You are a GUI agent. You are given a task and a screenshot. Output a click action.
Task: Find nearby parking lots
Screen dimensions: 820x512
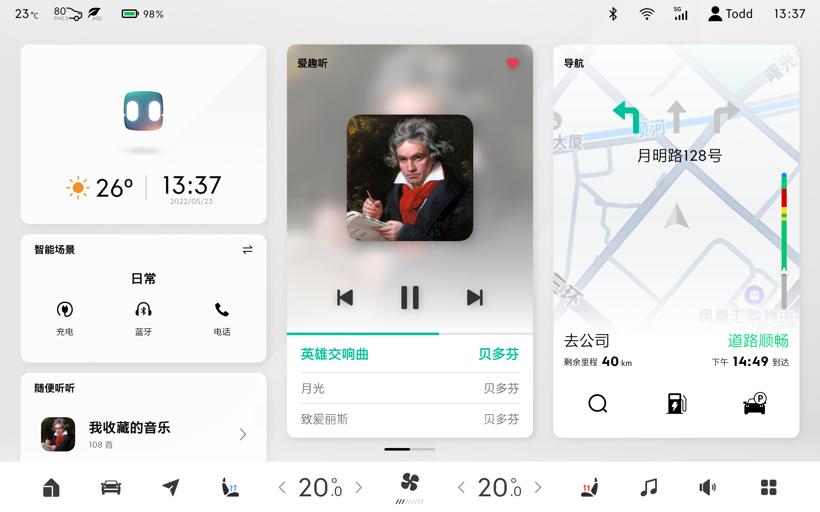(x=754, y=403)
